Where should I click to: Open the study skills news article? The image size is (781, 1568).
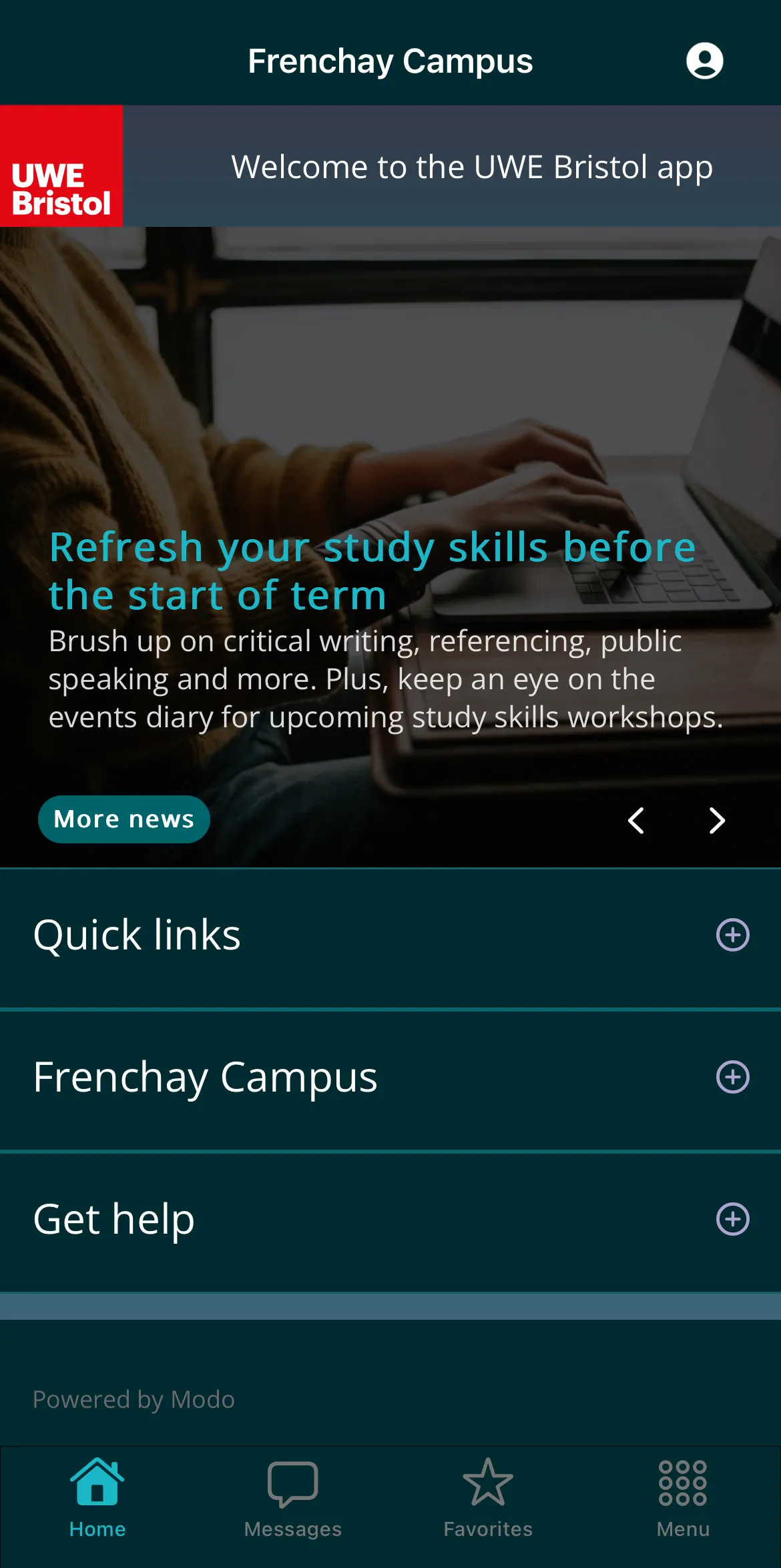pos(372,570)
